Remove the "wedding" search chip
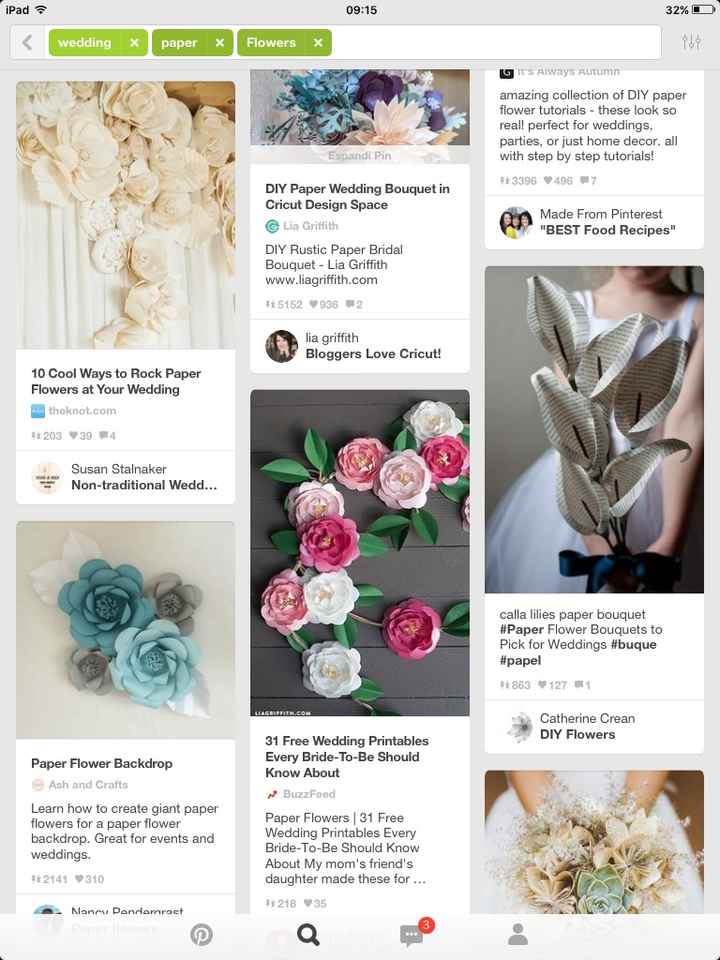This screenshot has height=960, width=720. [x=133, y=43]
